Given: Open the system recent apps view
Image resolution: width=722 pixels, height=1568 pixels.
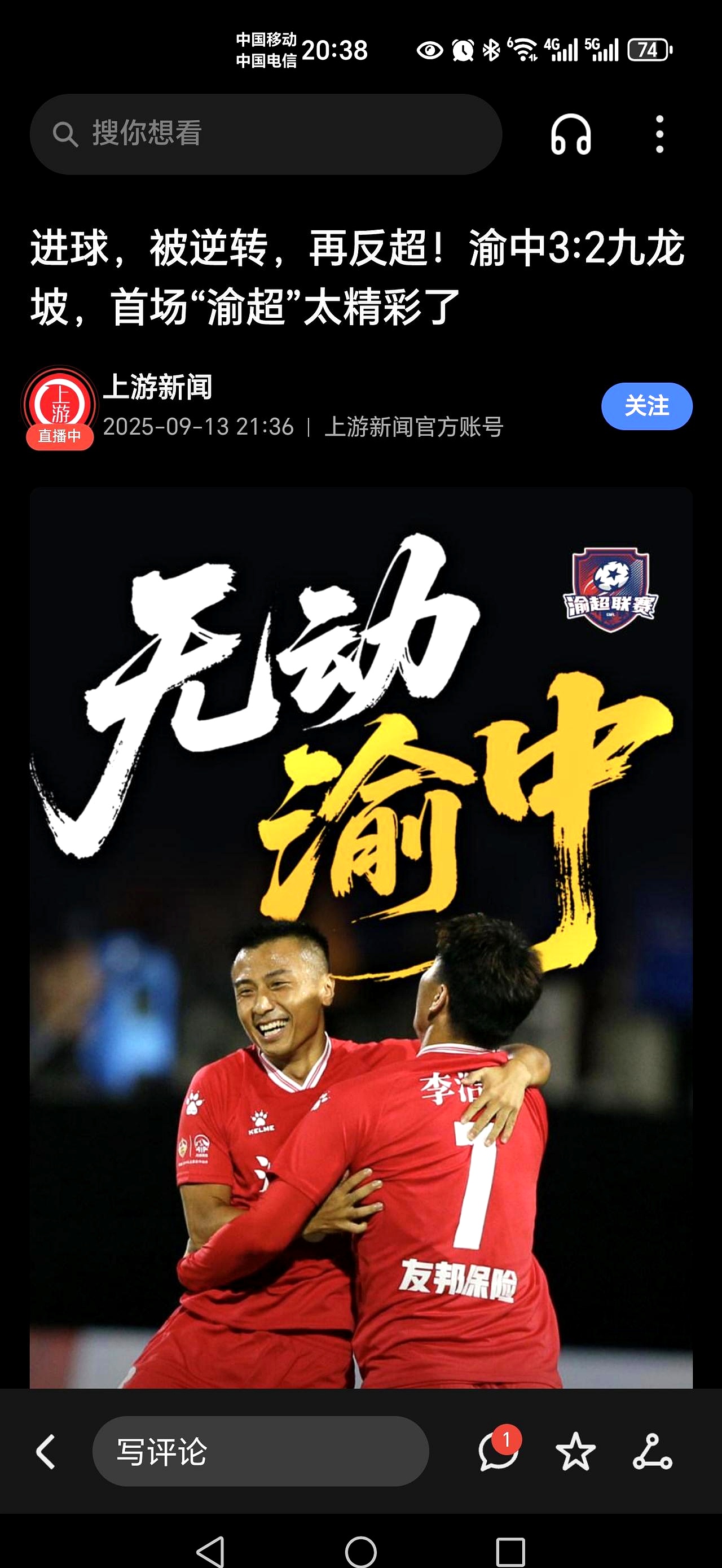Looking at the screenshot, I should (510, 1551).
